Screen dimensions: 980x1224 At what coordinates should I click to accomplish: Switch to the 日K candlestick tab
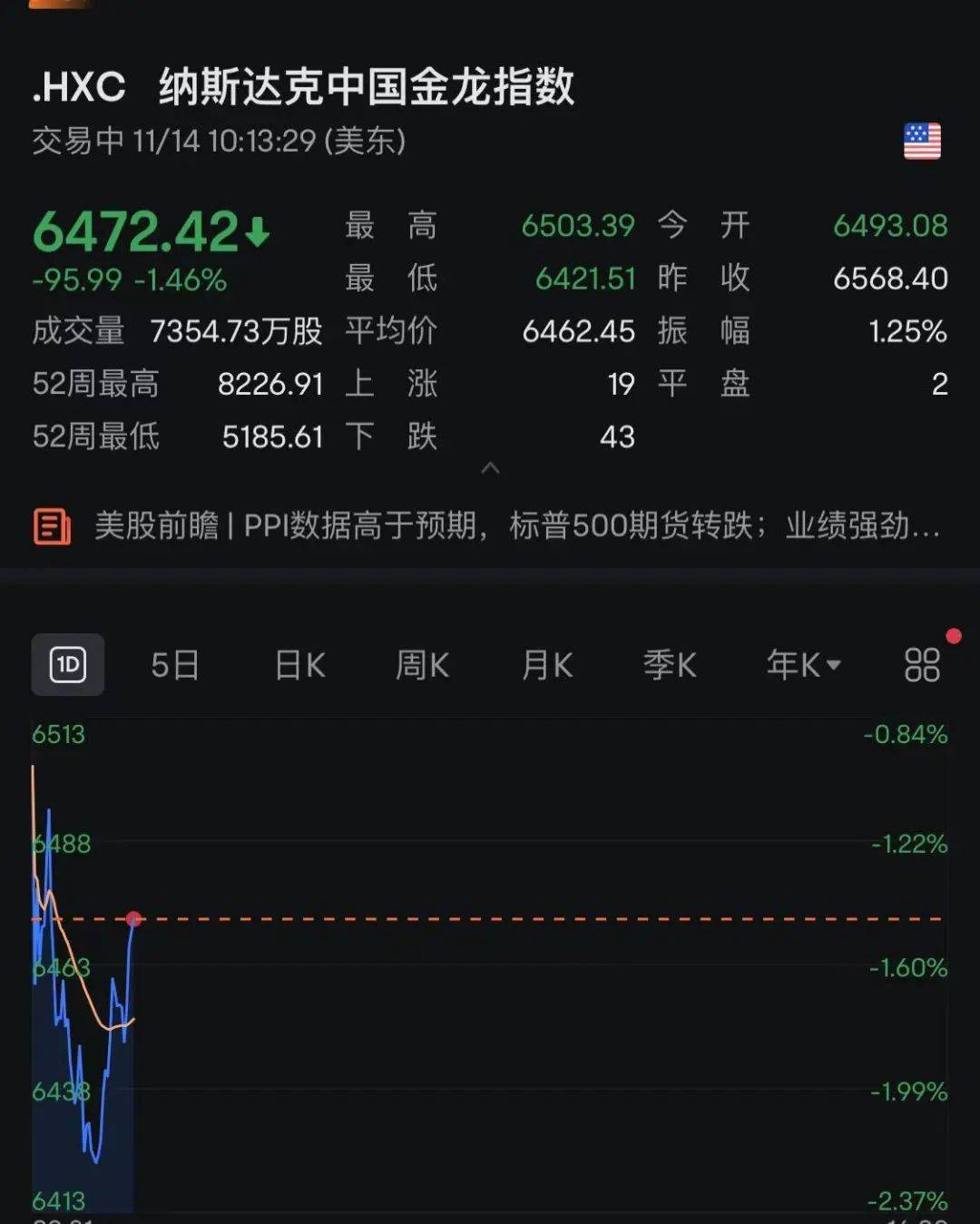(299, 665)
